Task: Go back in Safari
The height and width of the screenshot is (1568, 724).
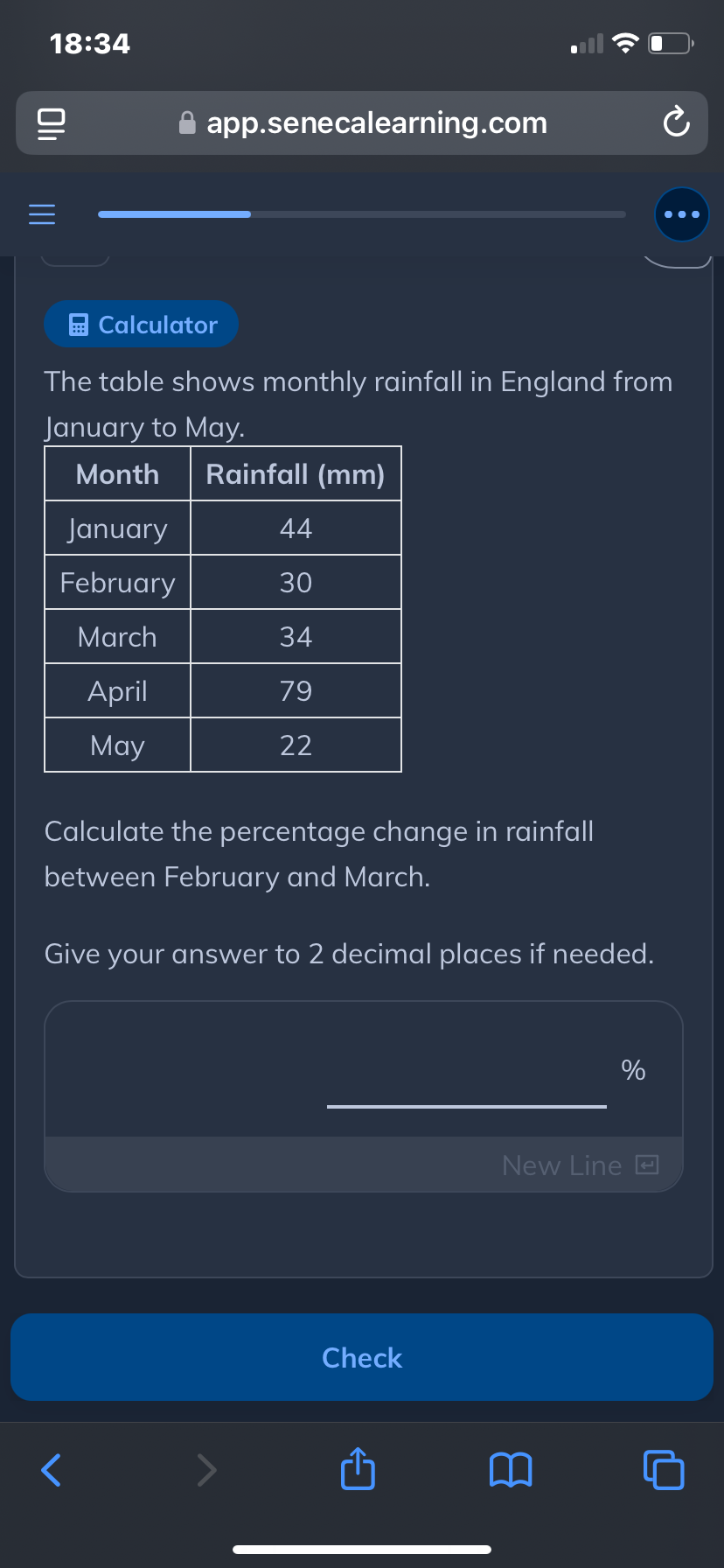Action: coord(52,1469)
